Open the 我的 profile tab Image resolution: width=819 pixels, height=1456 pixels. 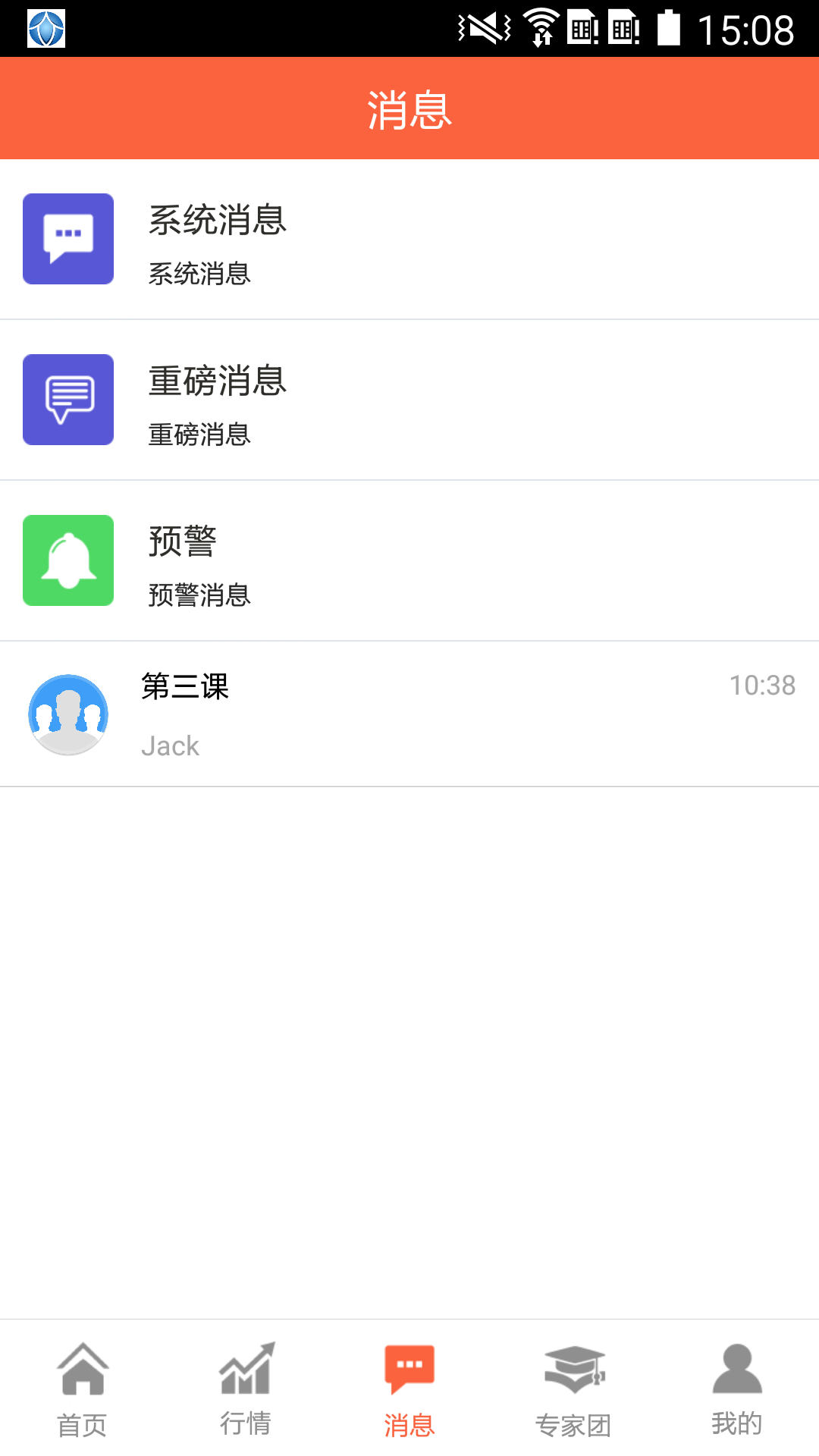tap(737, 1389)
